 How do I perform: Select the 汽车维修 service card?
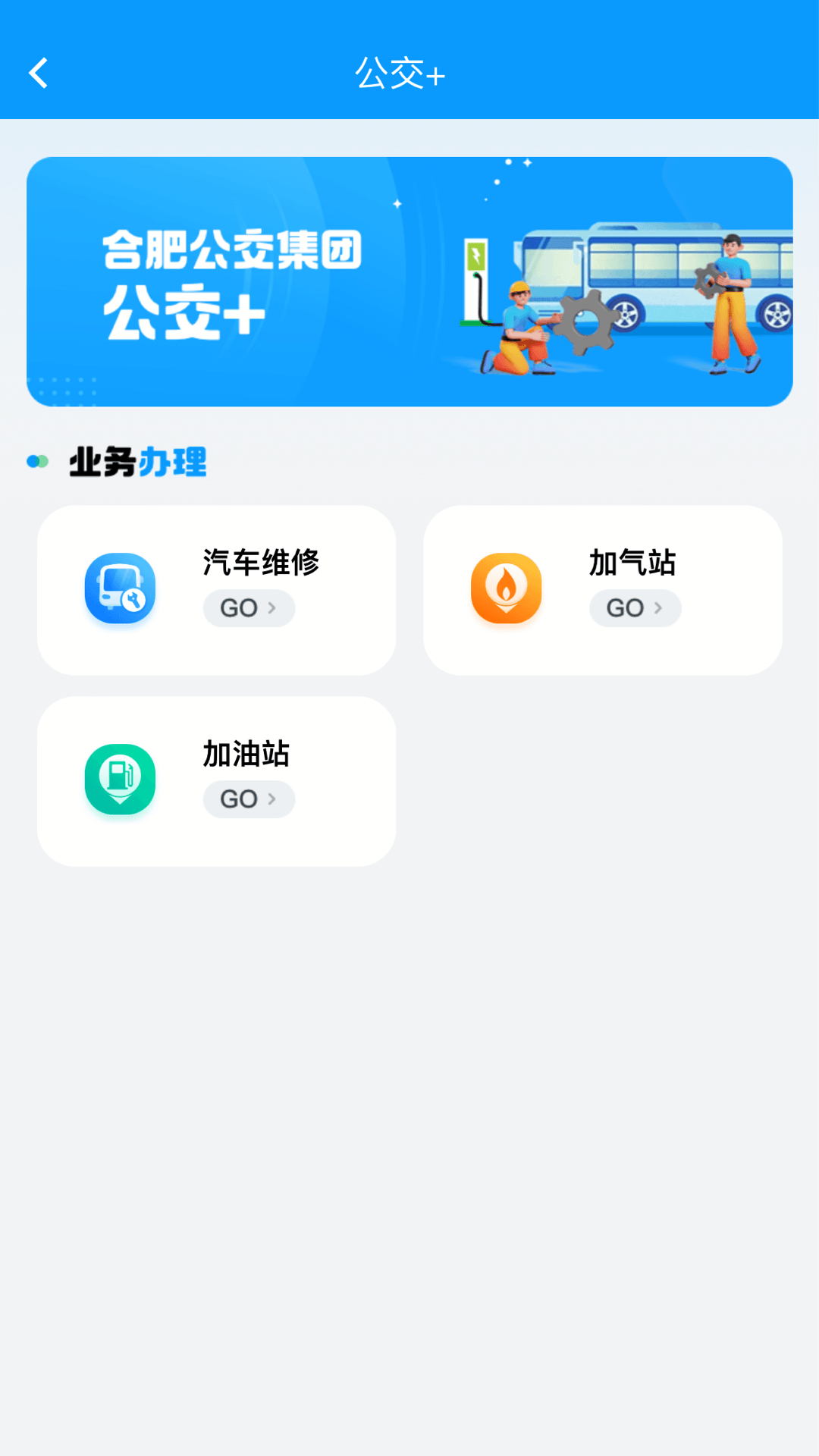(218, 589)
